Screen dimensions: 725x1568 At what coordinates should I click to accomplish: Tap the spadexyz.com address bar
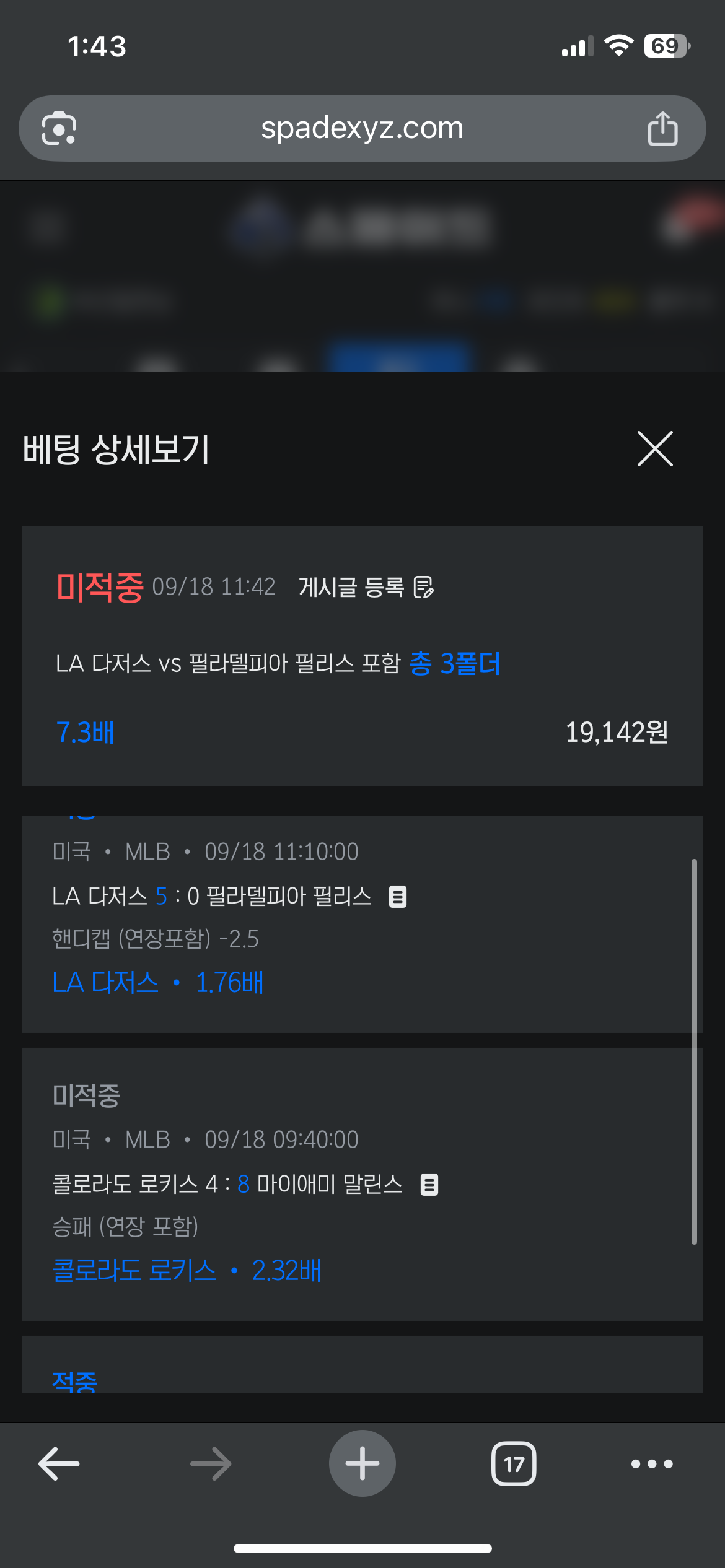point(362,128)
